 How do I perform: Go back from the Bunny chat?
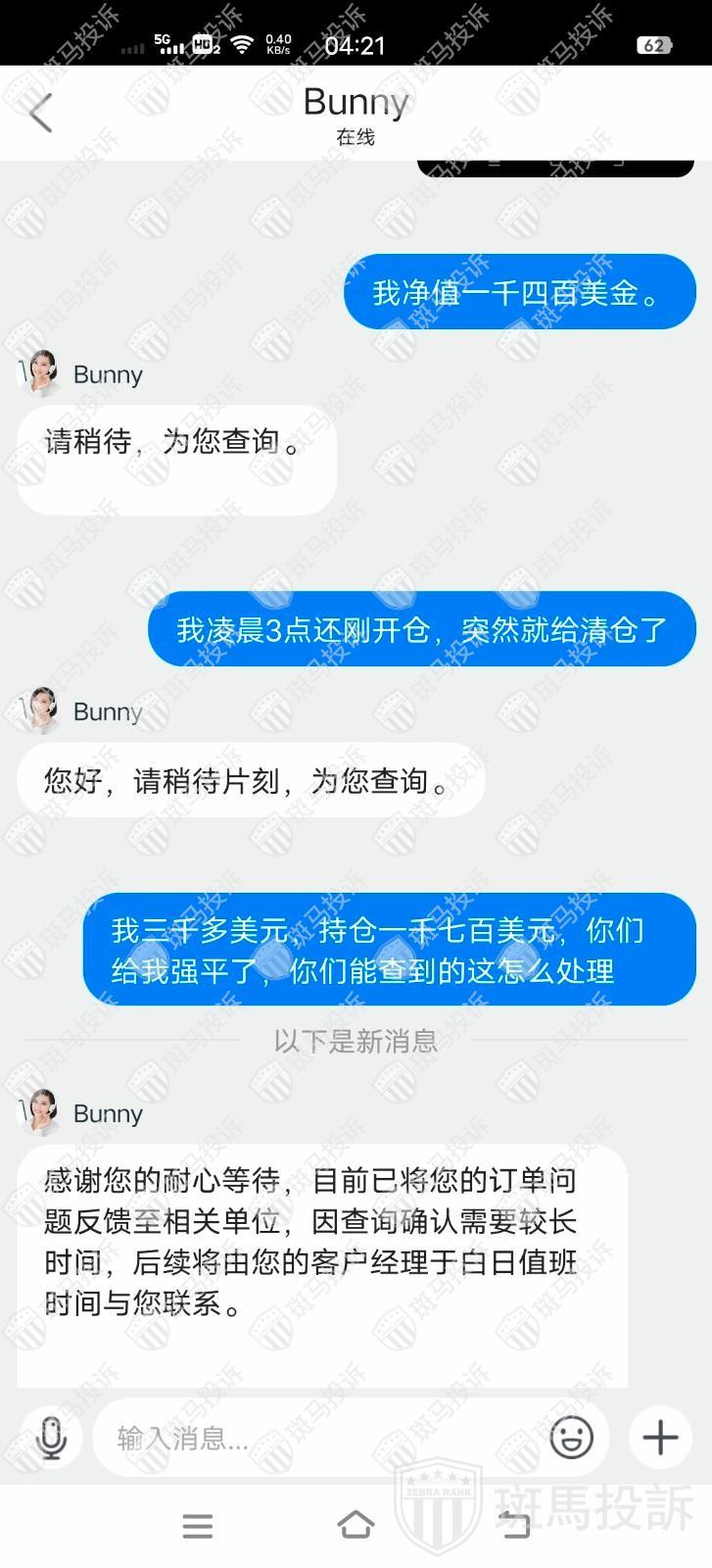(40, 113)
